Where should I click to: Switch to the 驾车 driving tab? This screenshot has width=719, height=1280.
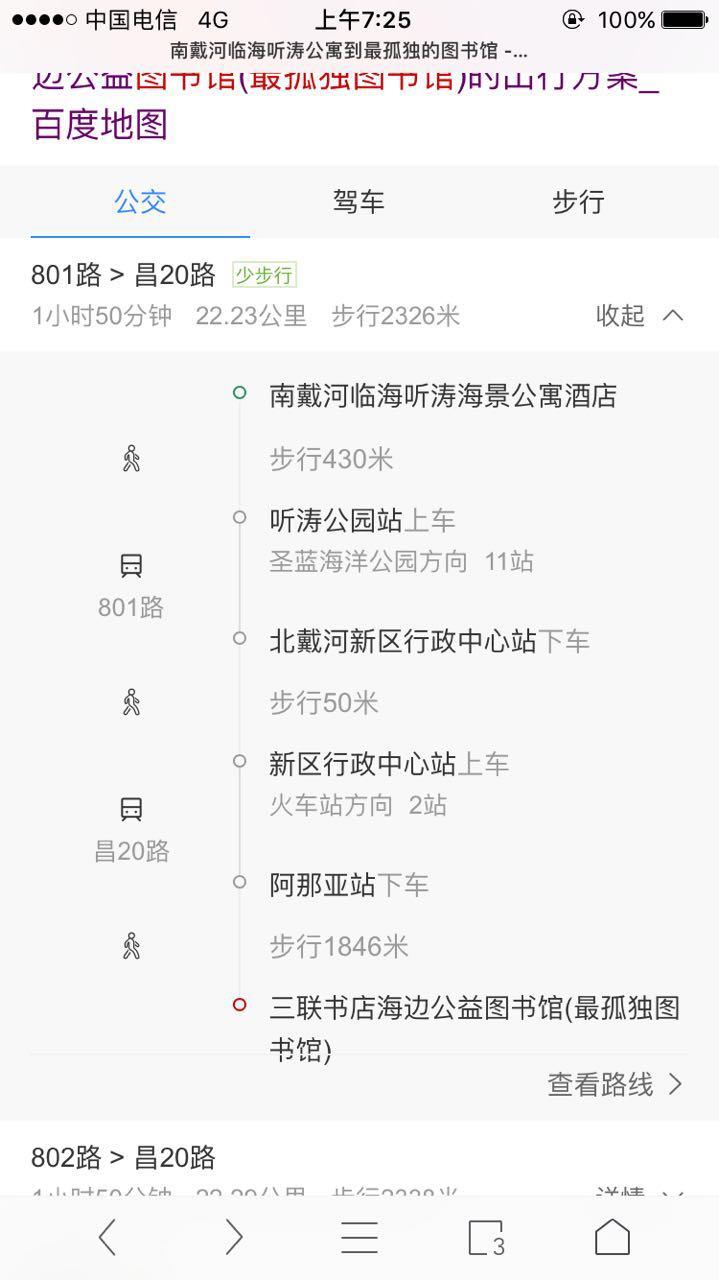pyautogui.click(x=358, y=202)
